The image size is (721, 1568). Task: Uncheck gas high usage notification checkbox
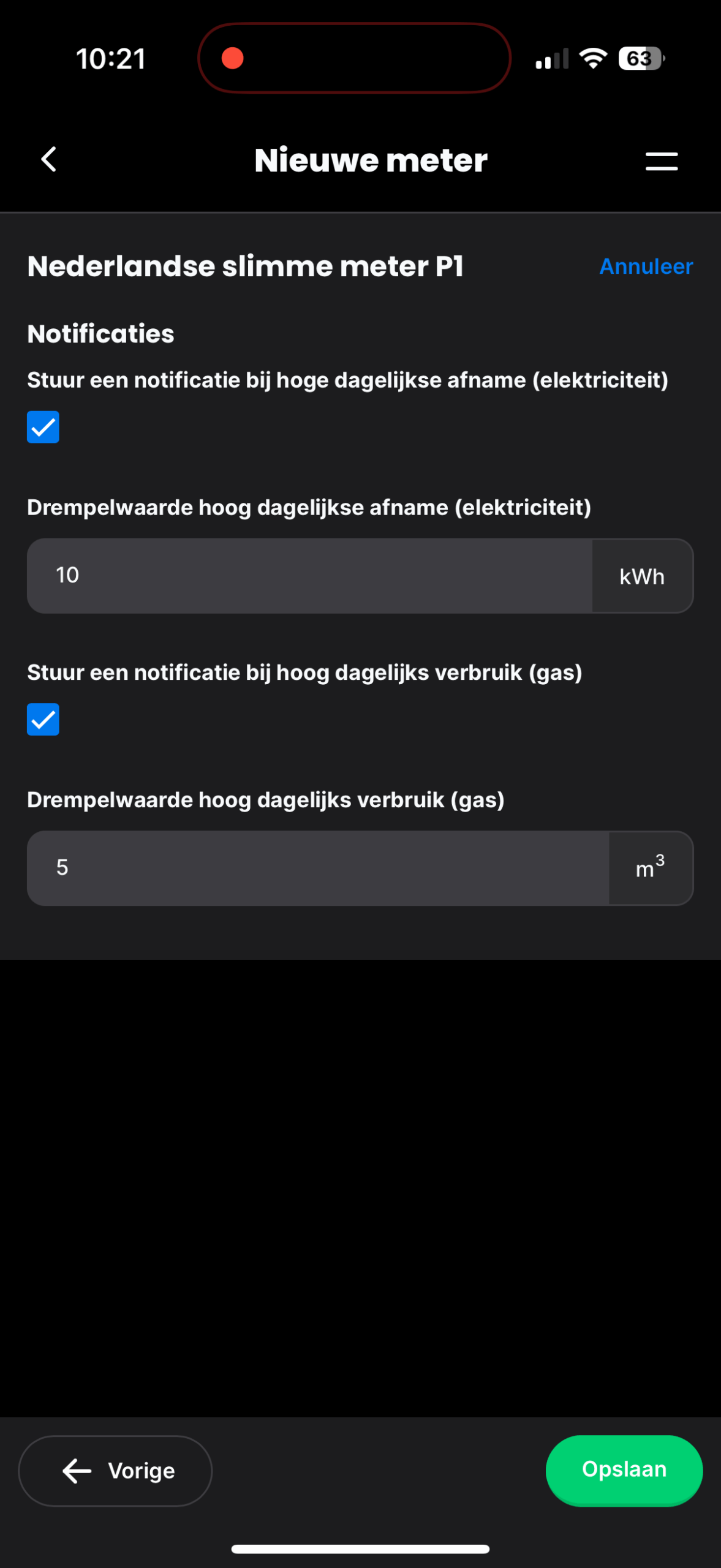click(43, 719)
